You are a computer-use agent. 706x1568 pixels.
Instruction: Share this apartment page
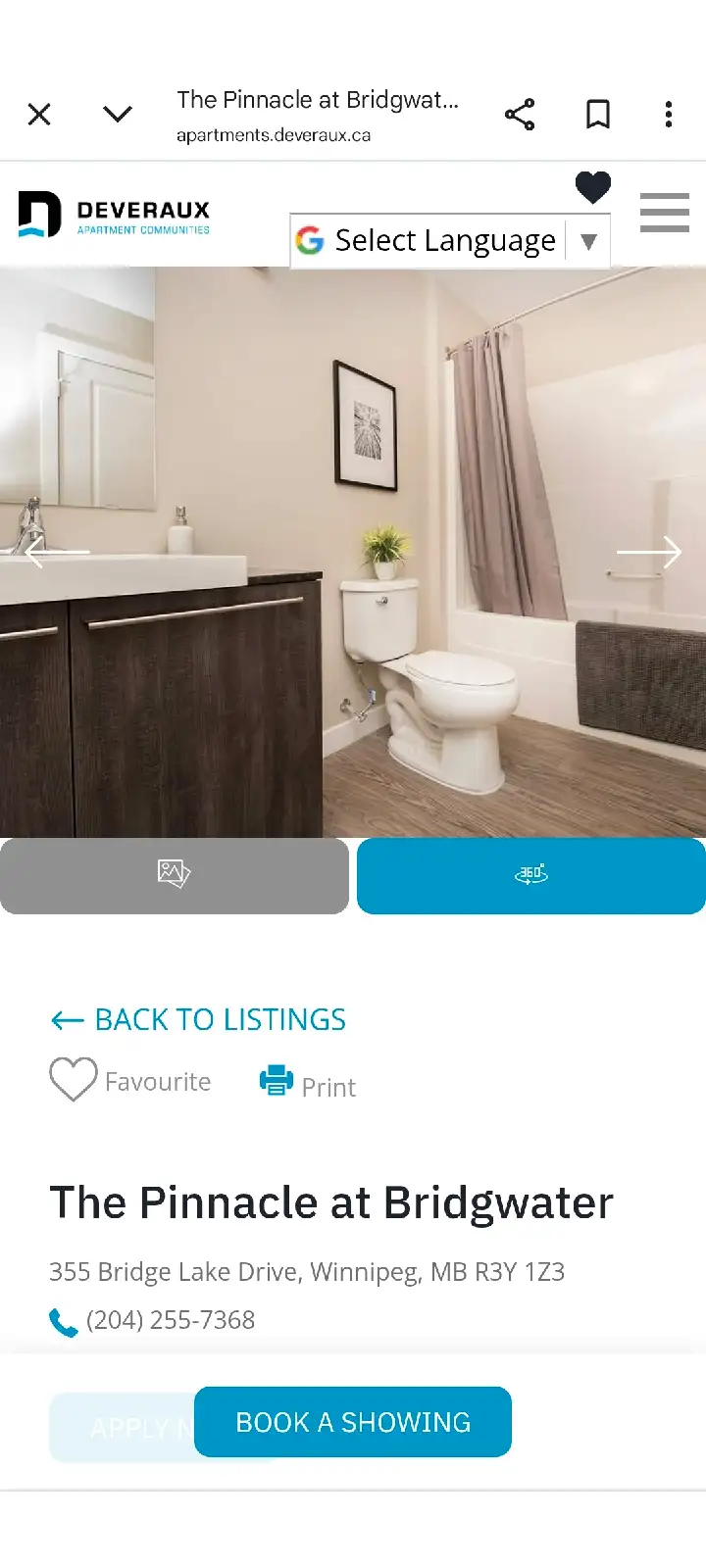pos(520,115)
